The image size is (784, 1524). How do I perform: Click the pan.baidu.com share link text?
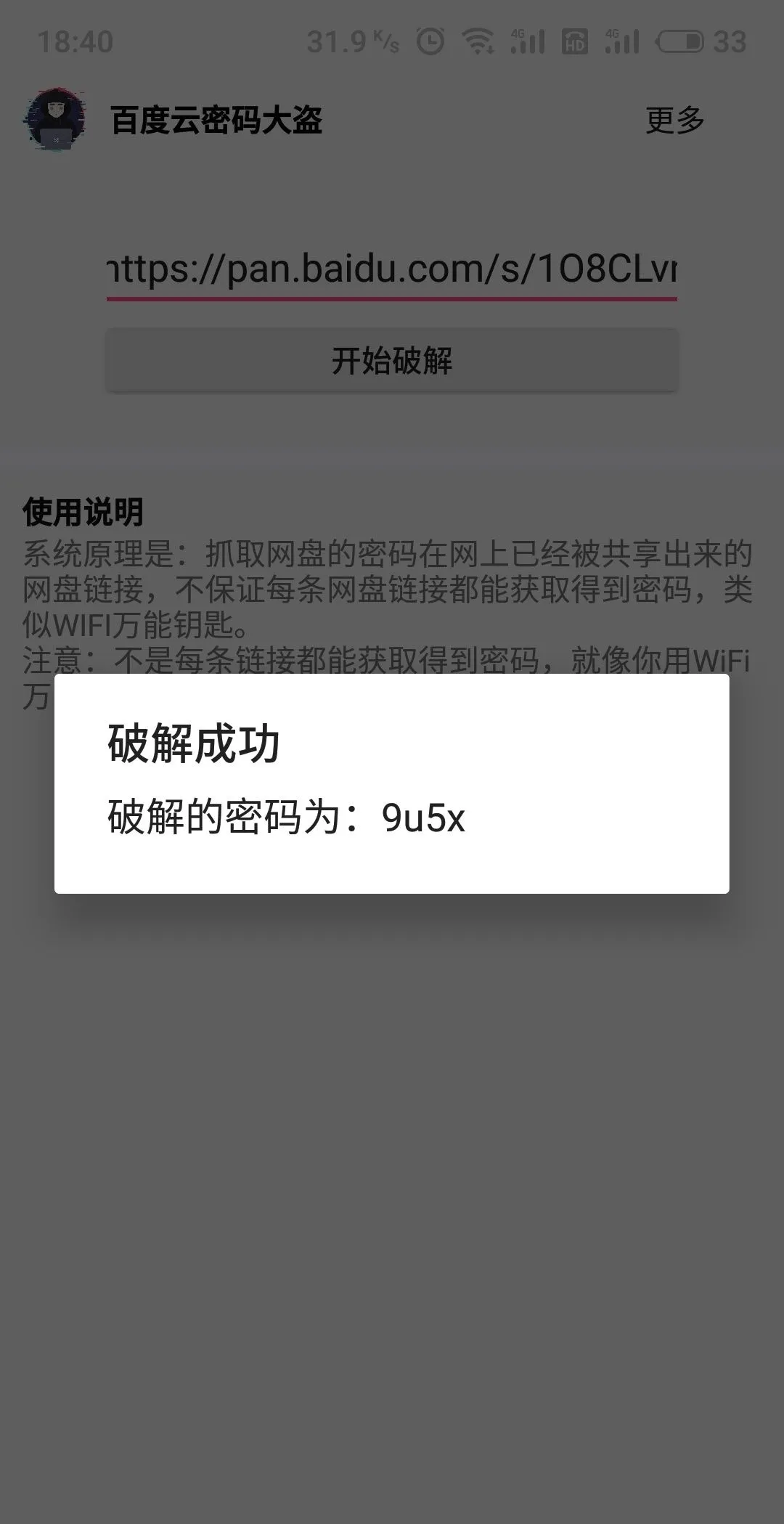click(x=392, y=269)
